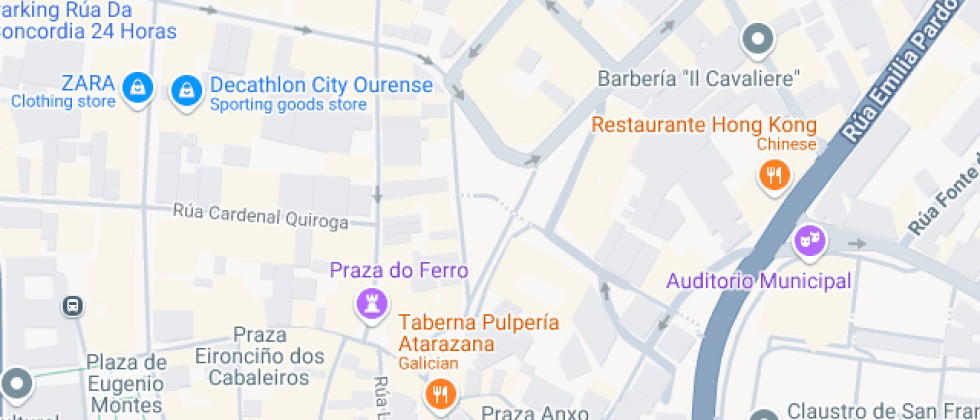The width and height of the screenshot is (980, 420).
Task: View the Praza do Ferro landmark marker
Action: (x=372, y=304)
